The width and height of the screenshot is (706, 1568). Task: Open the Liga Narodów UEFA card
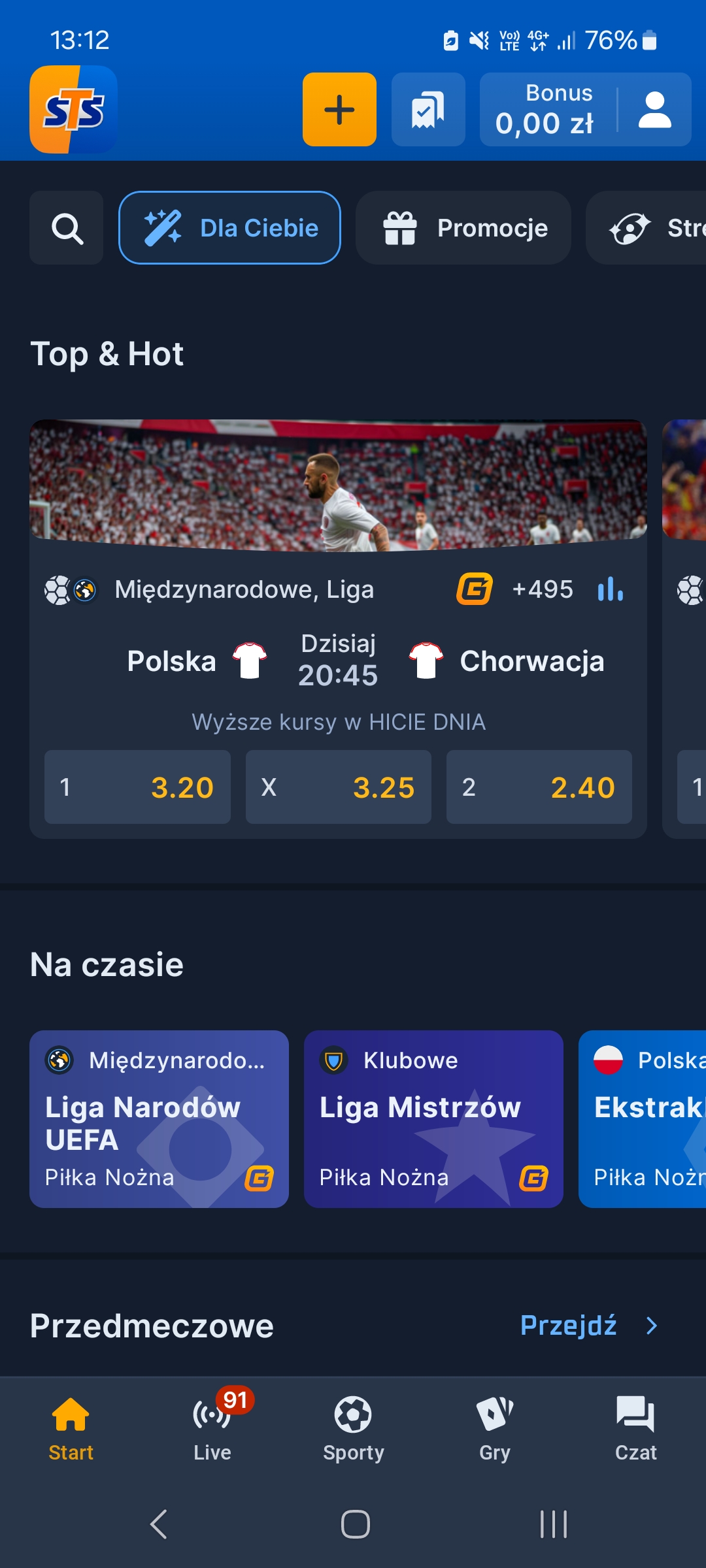coord(159,1119)
